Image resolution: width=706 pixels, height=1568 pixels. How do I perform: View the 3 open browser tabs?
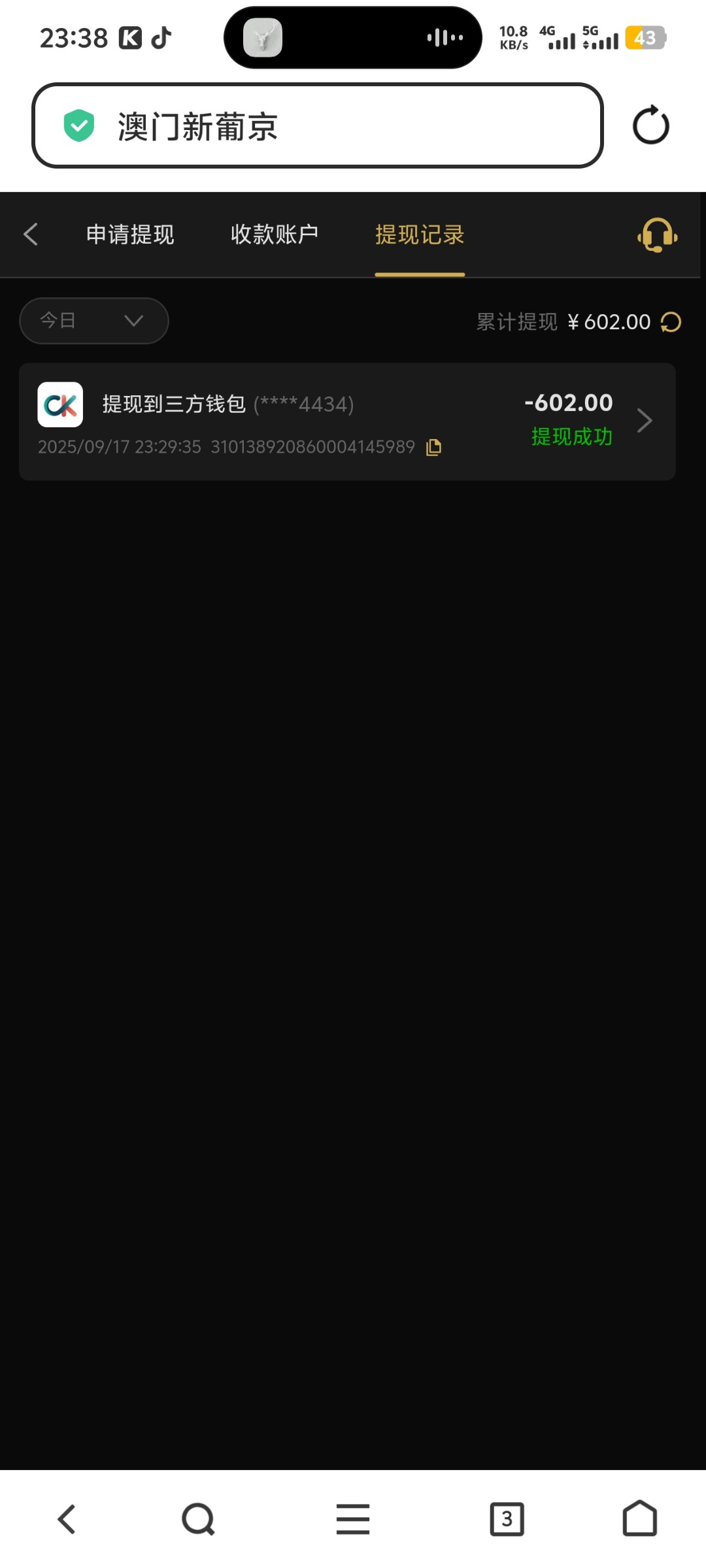(507, 1519)
